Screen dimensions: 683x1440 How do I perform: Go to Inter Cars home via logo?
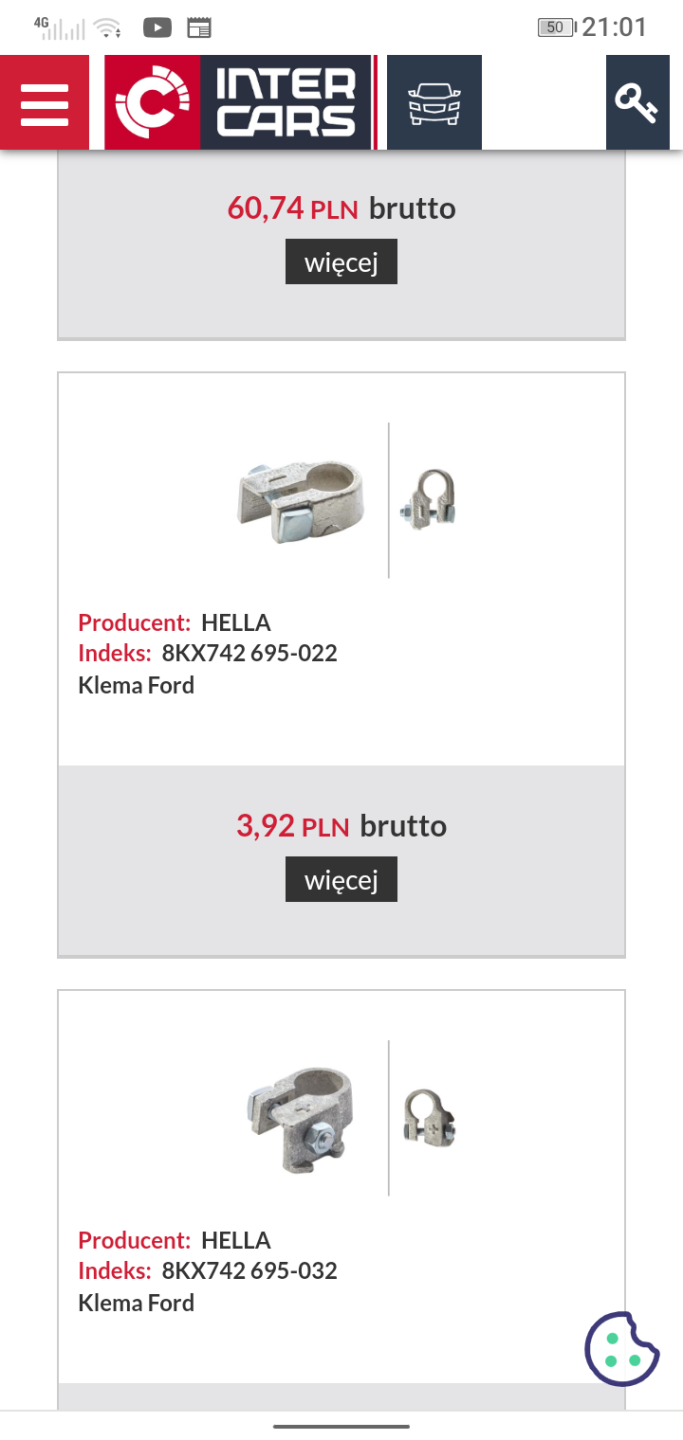(238, 103)
